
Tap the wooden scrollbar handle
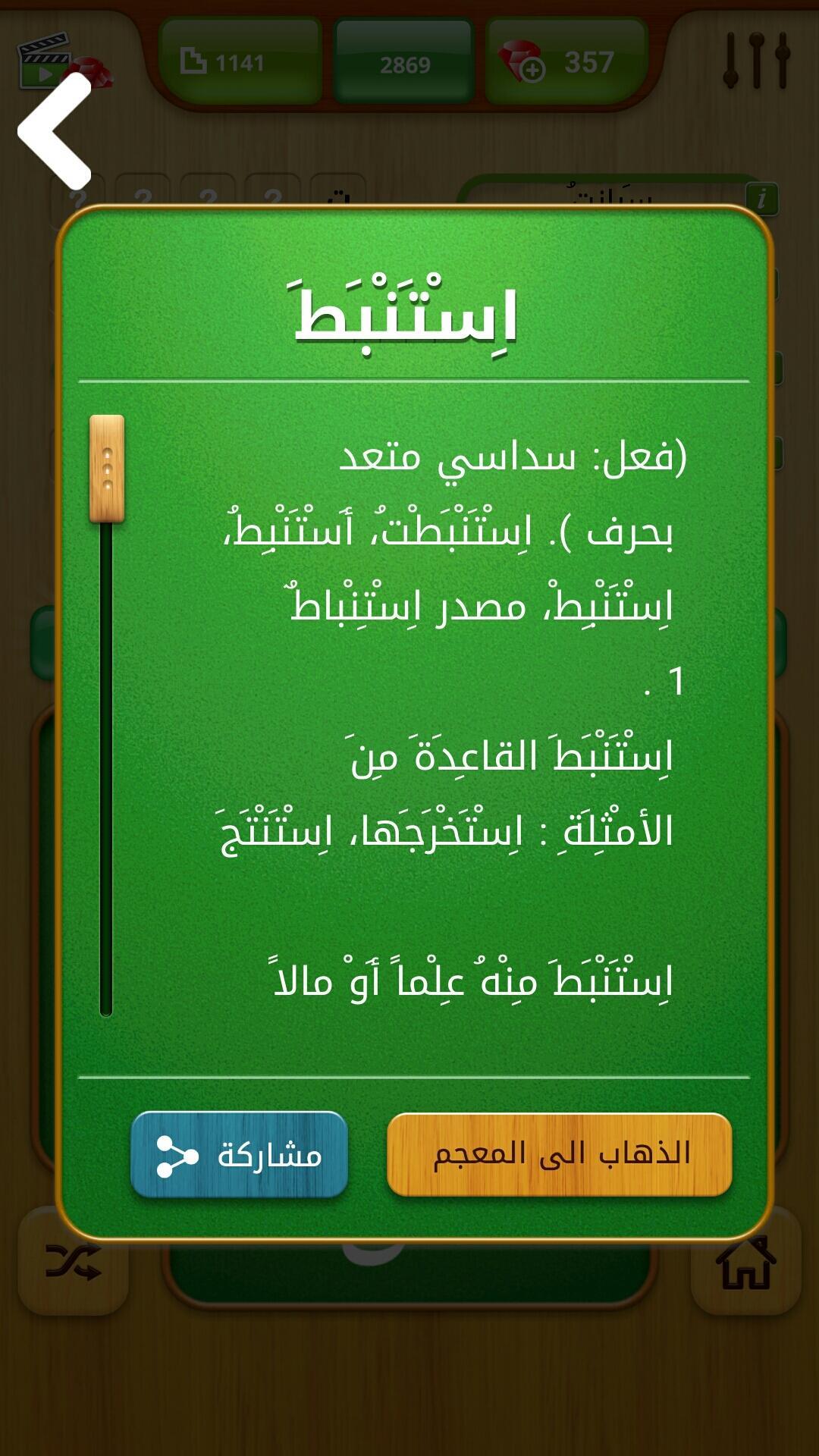[x=107, y=469]
